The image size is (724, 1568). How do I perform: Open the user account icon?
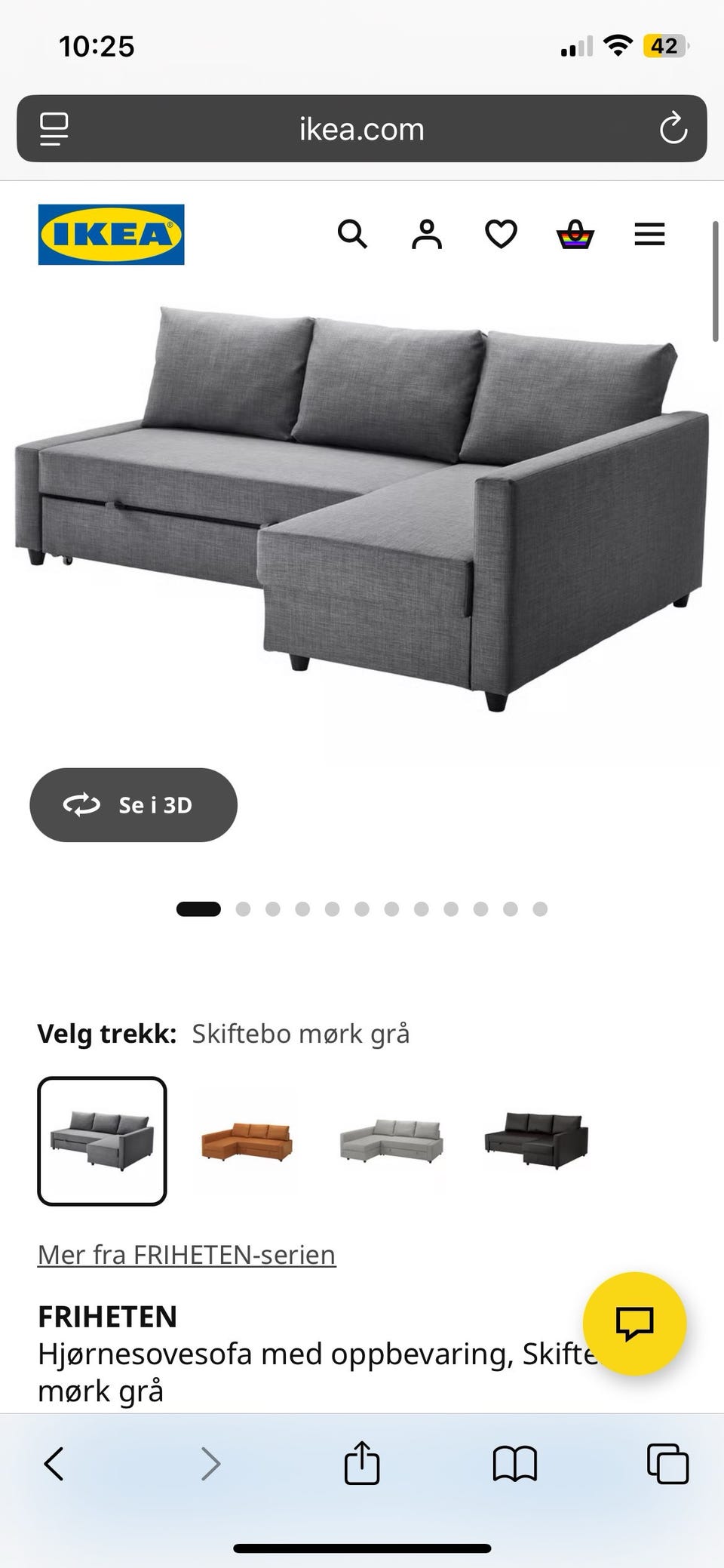427,235
